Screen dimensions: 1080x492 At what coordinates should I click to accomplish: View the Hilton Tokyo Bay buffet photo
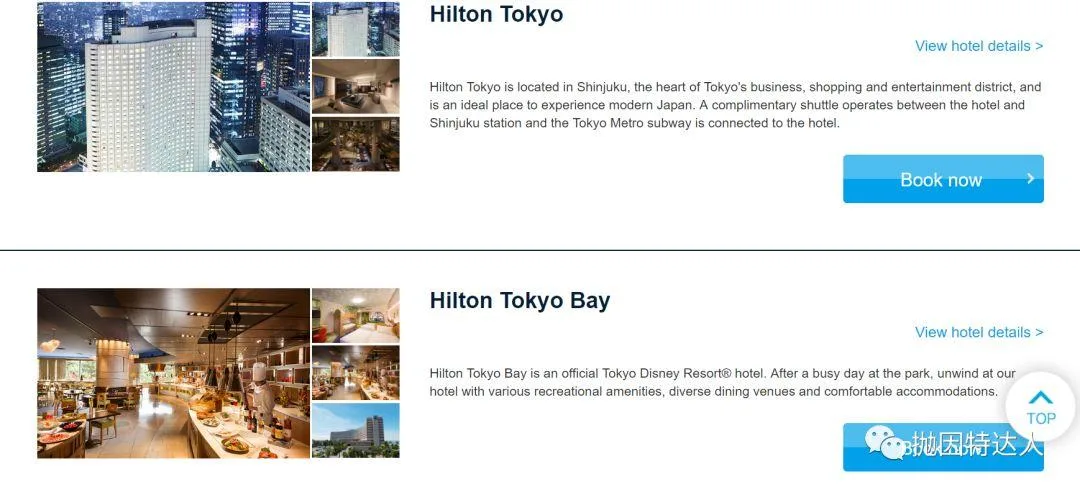pos(173,373)
